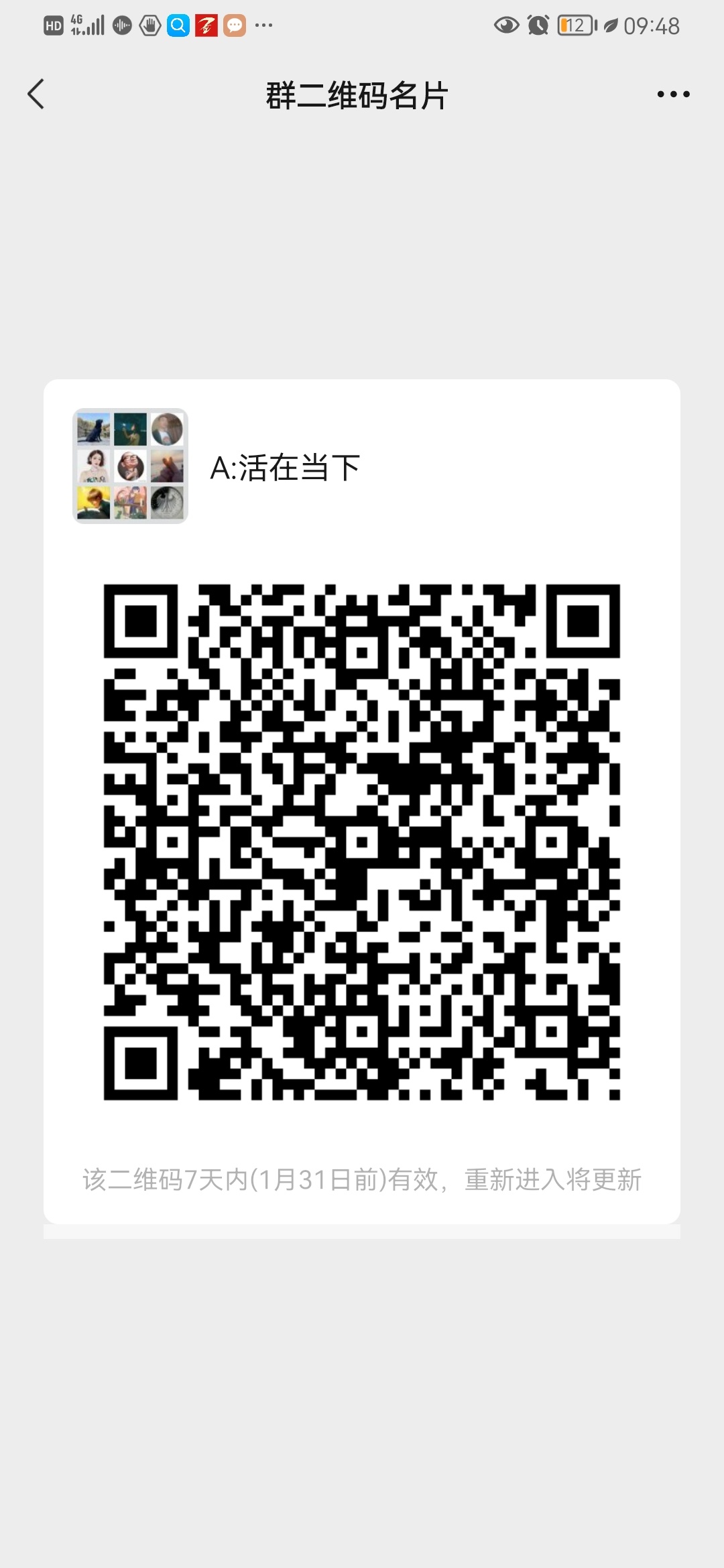Go back from the group QR code page

point(36,94)
